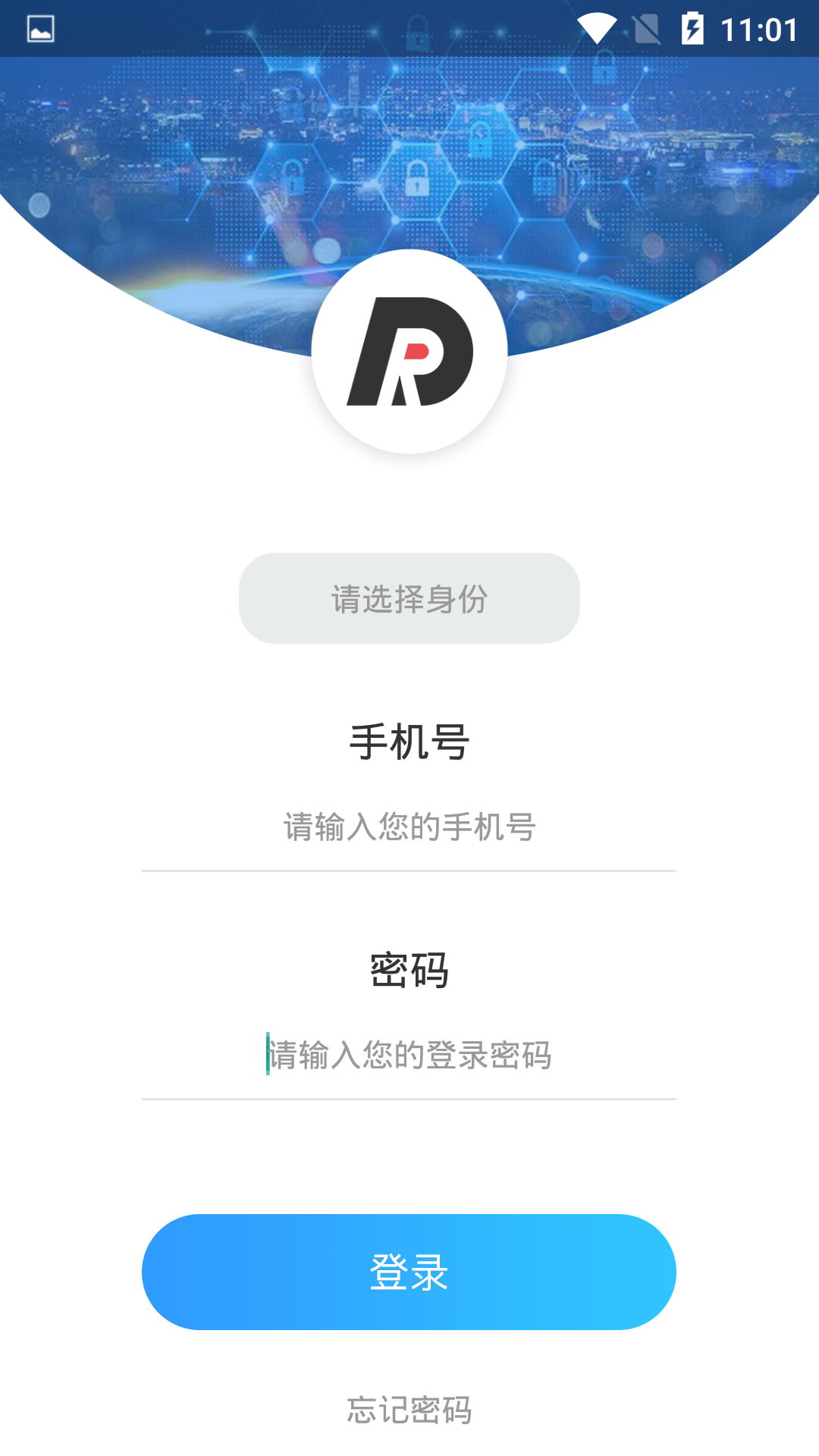Tap the 请输入您的登录密码 password field

tap(409, 1055)
